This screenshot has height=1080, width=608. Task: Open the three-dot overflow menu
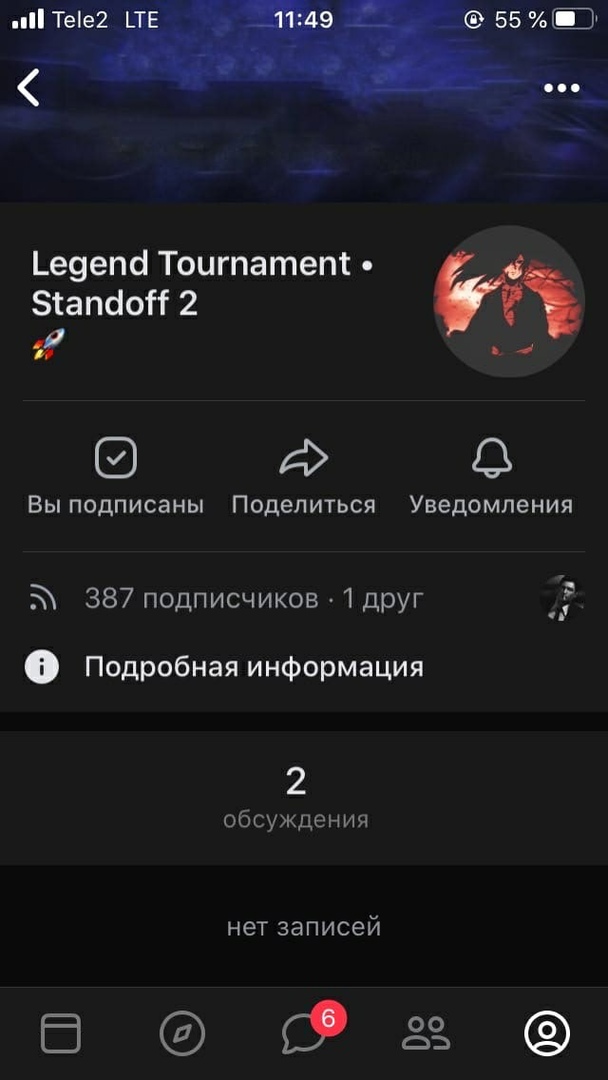(x=561, y=88)
